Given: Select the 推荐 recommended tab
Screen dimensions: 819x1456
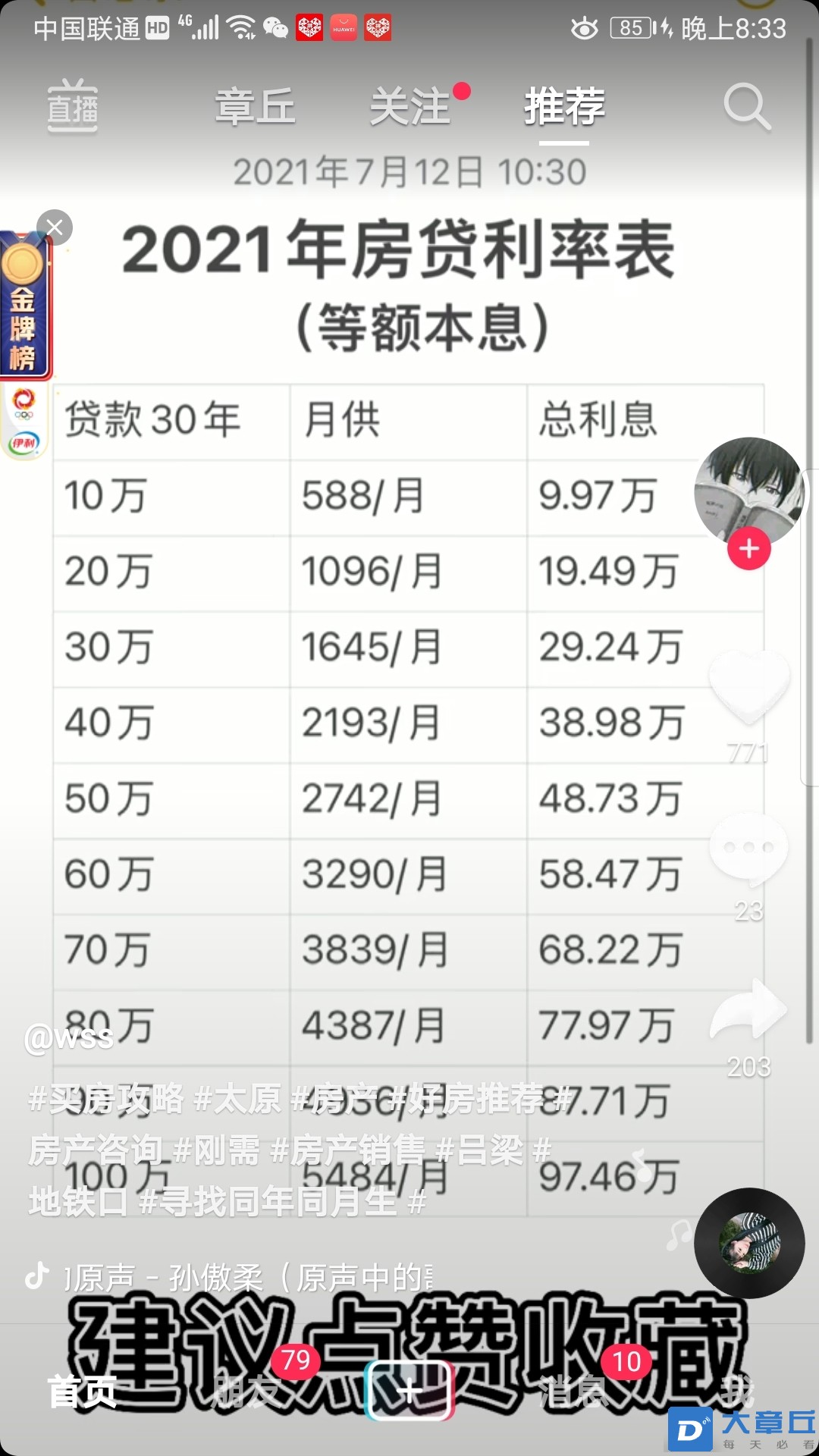Looking at the screenshot, I should 564,107.
